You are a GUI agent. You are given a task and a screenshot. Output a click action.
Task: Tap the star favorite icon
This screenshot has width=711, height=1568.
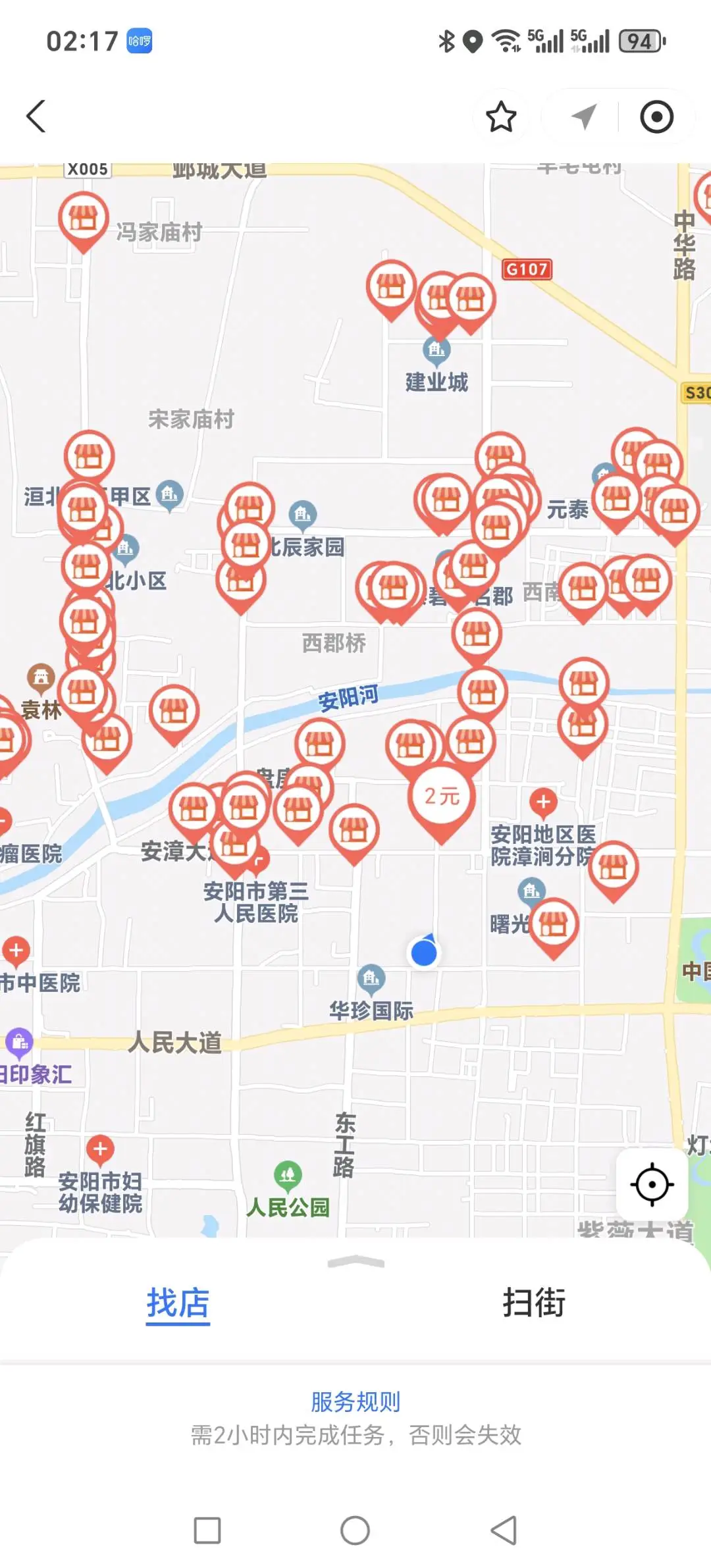tap(501, 117)
